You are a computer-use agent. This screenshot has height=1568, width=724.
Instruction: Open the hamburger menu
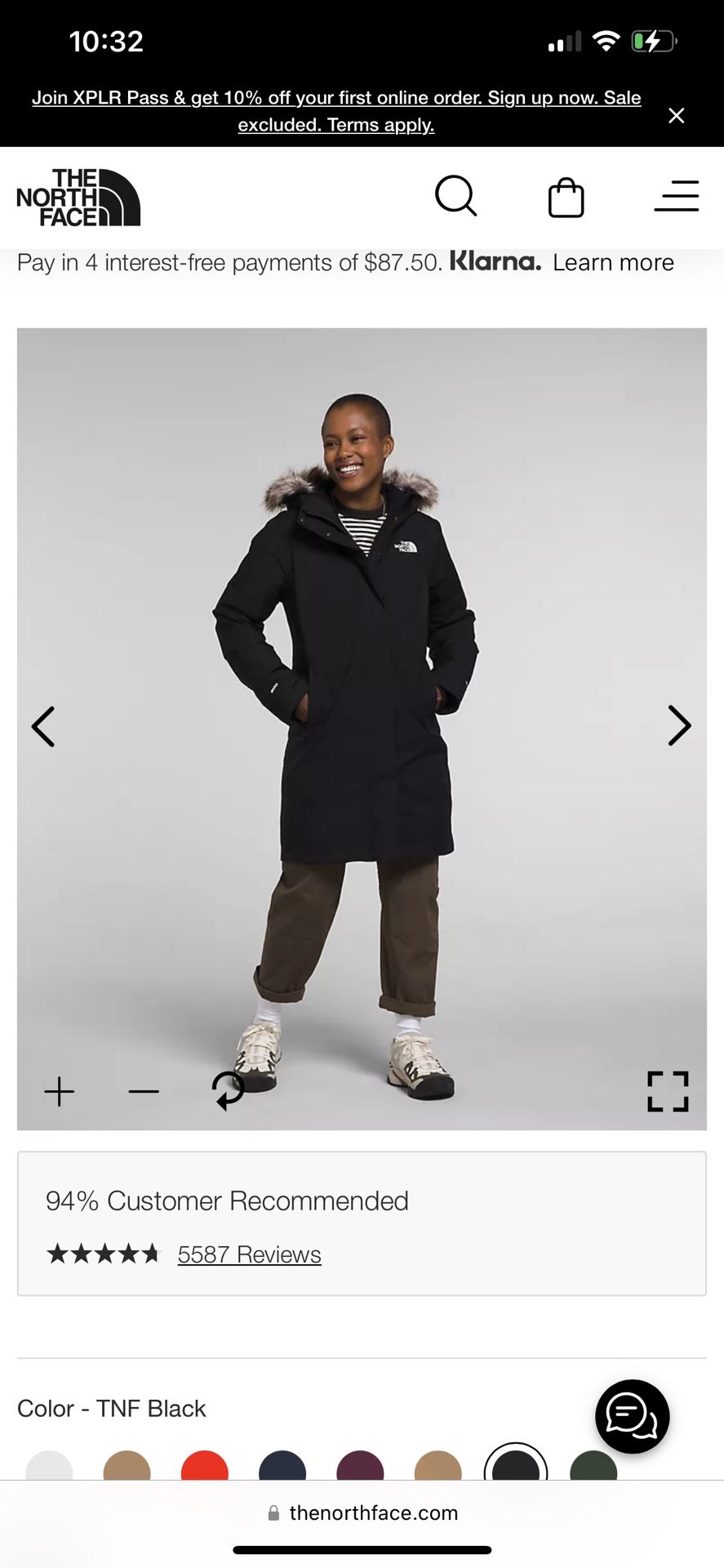pyautogui.click(x=677, y=197)
